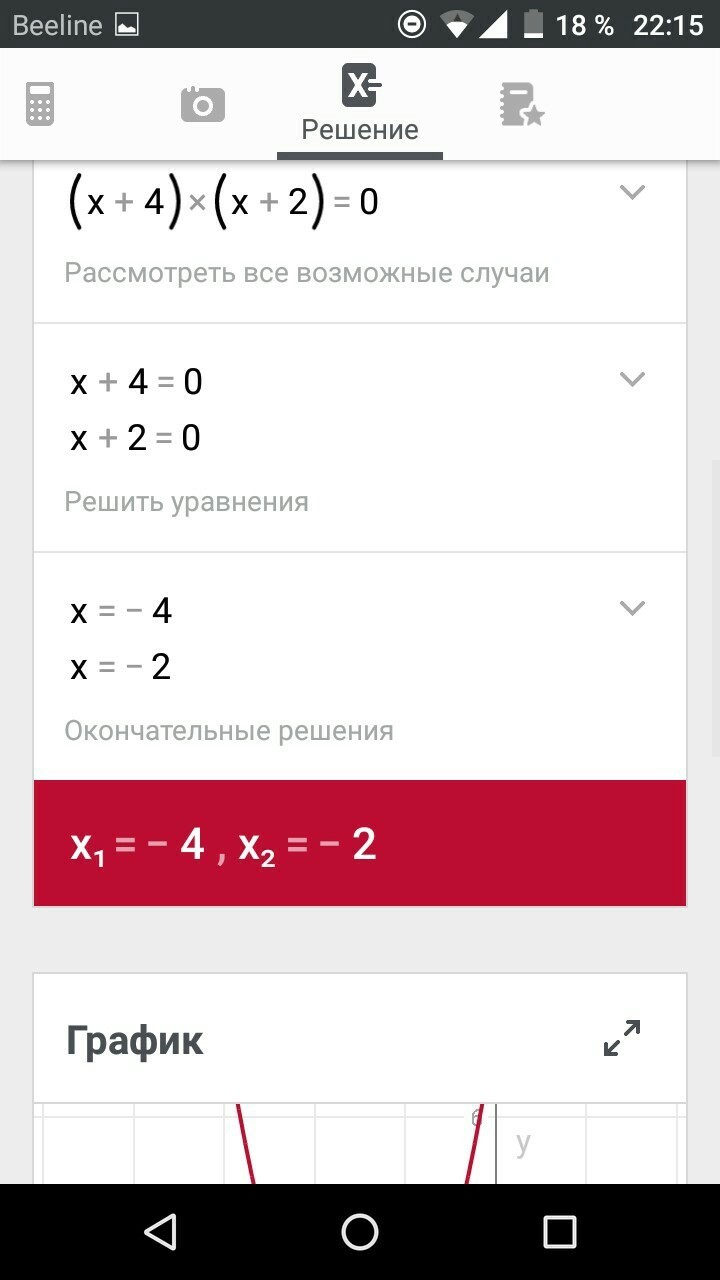Screen dimensions: 720x1280
Task: Go to the home screen
Action: coord(360,1232)
